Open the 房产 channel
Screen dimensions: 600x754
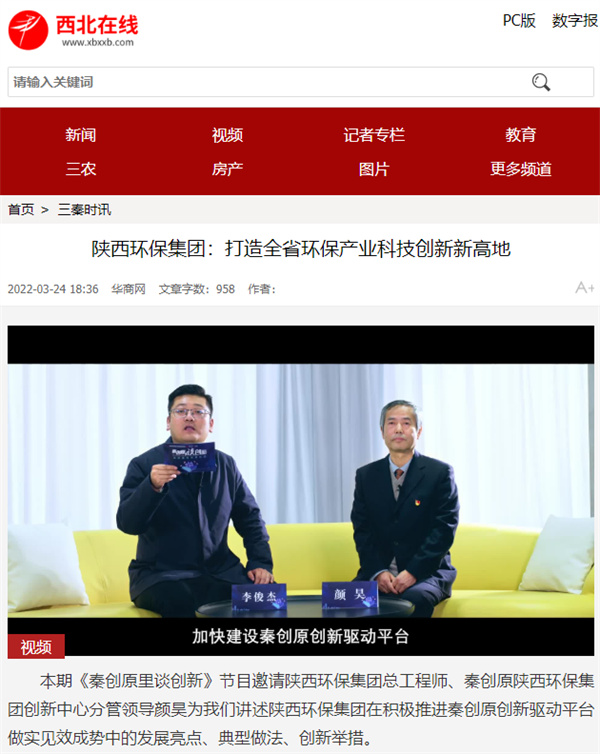(227, 169)
